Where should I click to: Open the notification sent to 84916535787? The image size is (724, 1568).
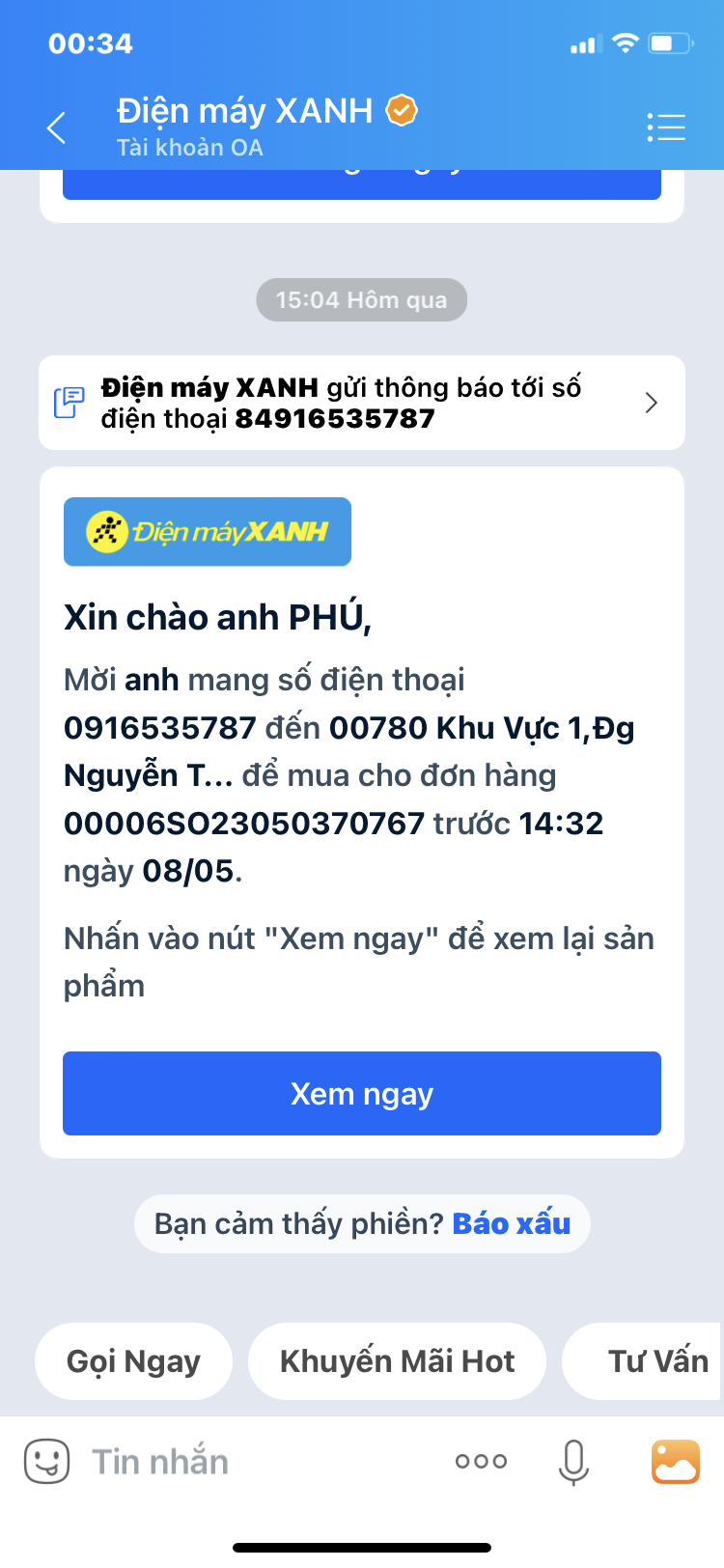click(x=362, y=403)
